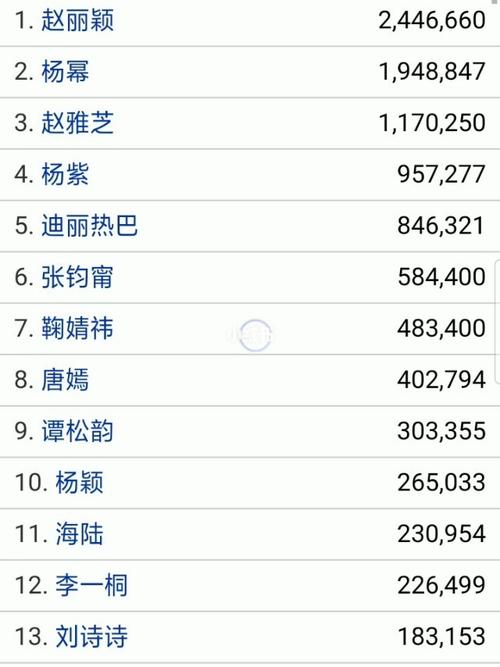Image resolution: width=500 pixels, height=667 pixels.
Task: Tap the 李一桐 link
Action: pos(91,586)
